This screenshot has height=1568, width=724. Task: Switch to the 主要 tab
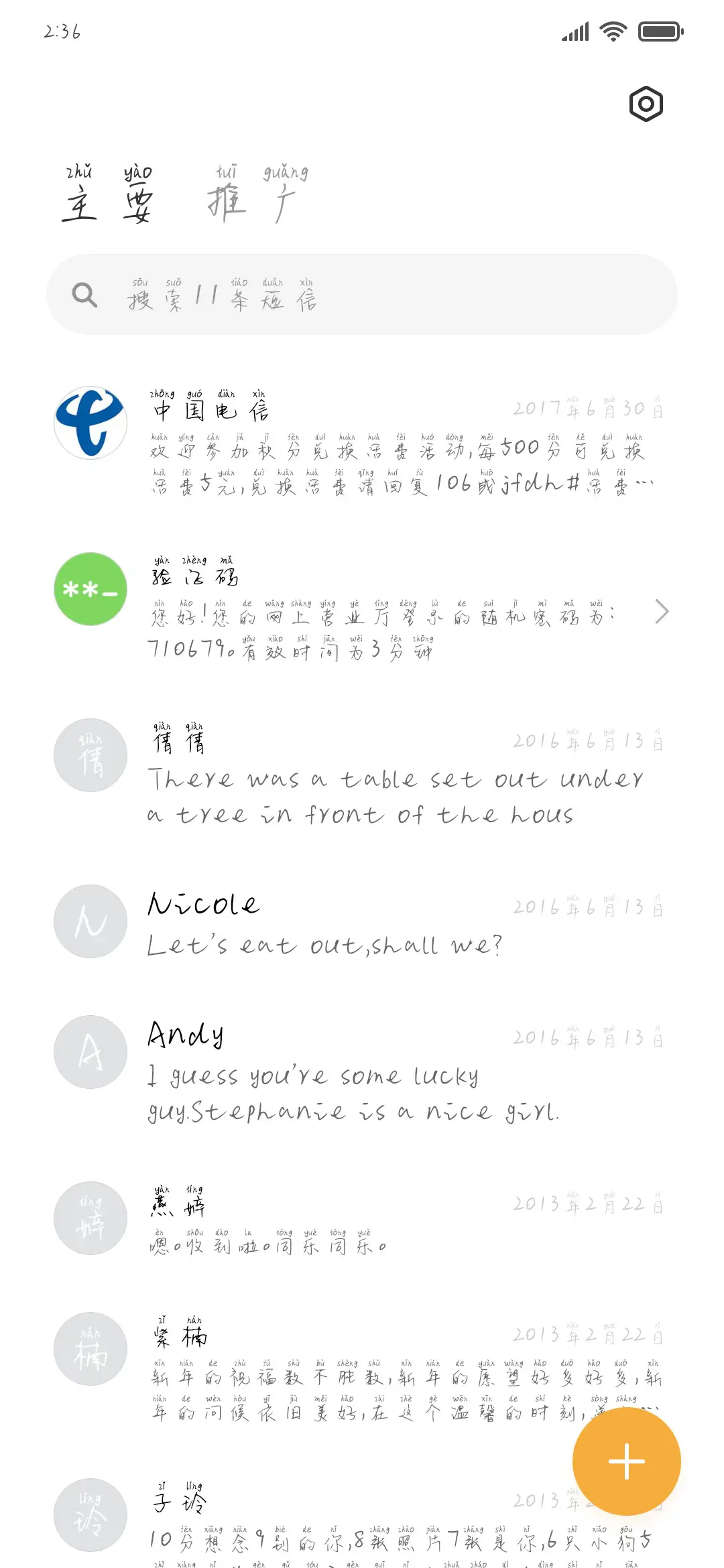(109, 196)
